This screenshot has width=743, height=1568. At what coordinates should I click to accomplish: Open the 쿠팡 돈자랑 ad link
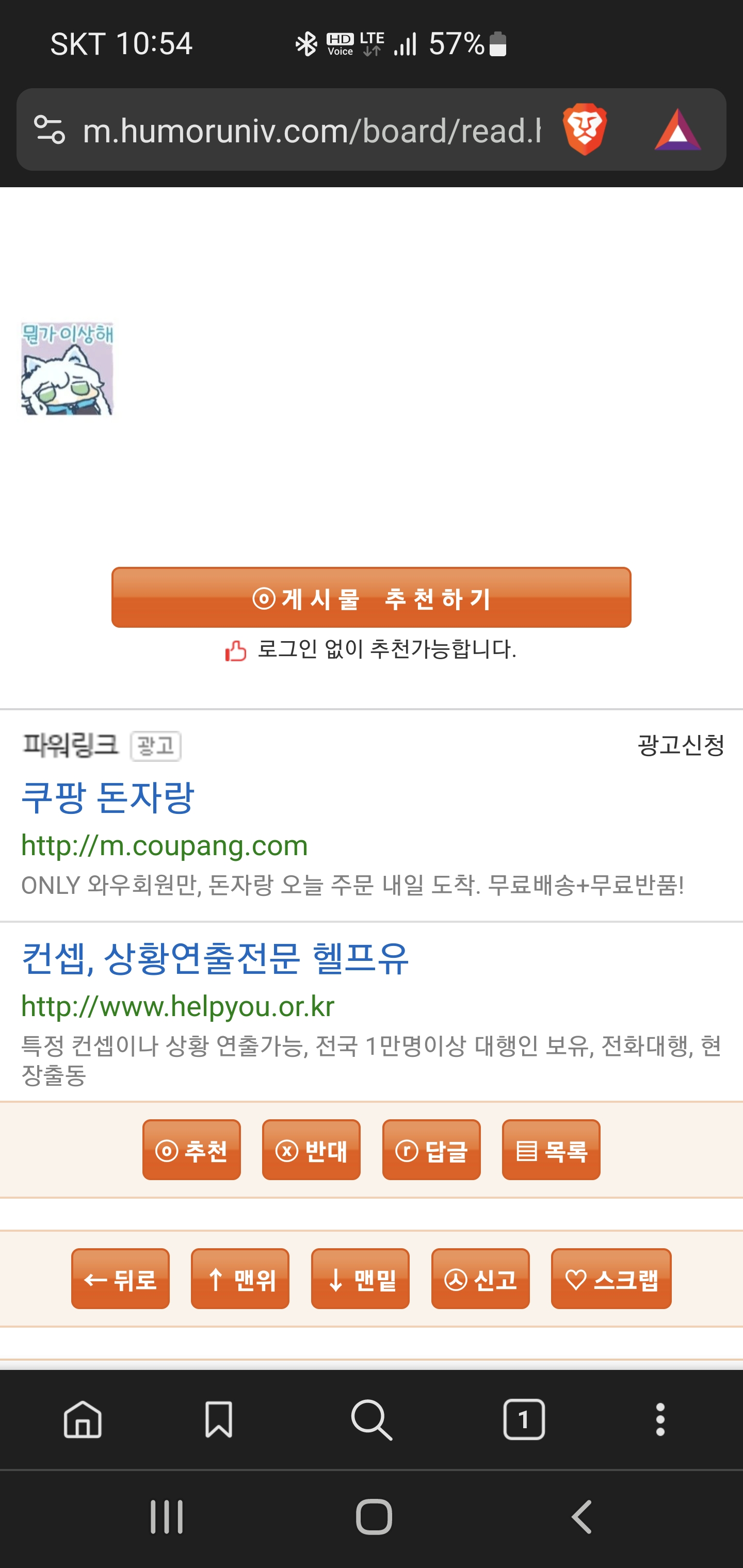(107, 797)
